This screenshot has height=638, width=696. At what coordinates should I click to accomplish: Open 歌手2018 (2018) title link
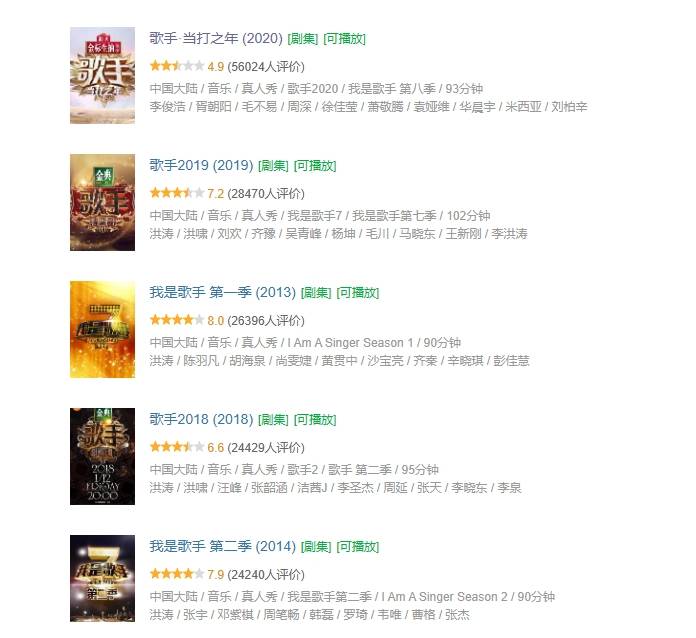(x=201, y=420)
